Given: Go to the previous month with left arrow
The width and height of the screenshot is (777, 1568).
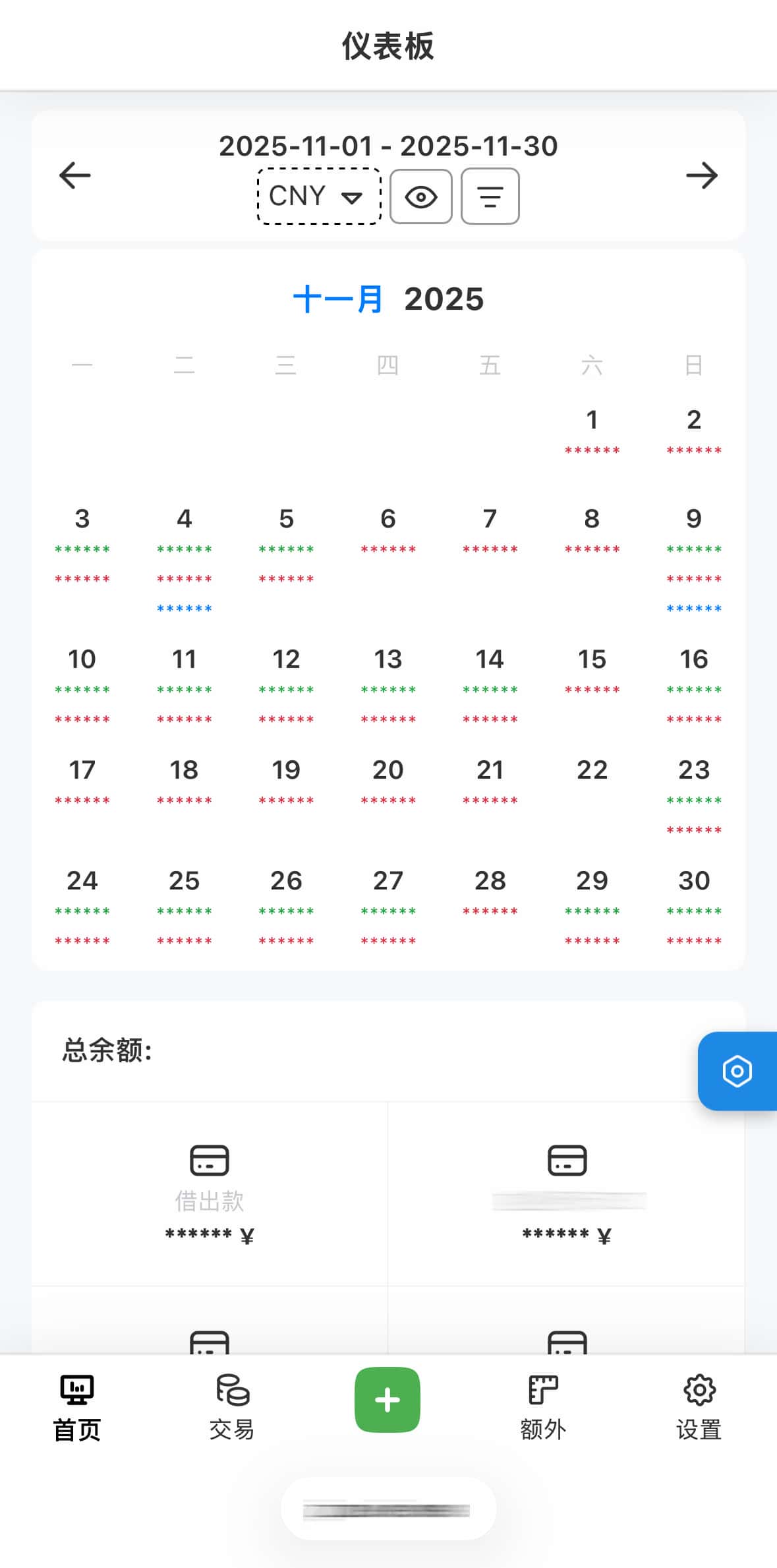Looking at the screenshot, I should click(75, 175).
